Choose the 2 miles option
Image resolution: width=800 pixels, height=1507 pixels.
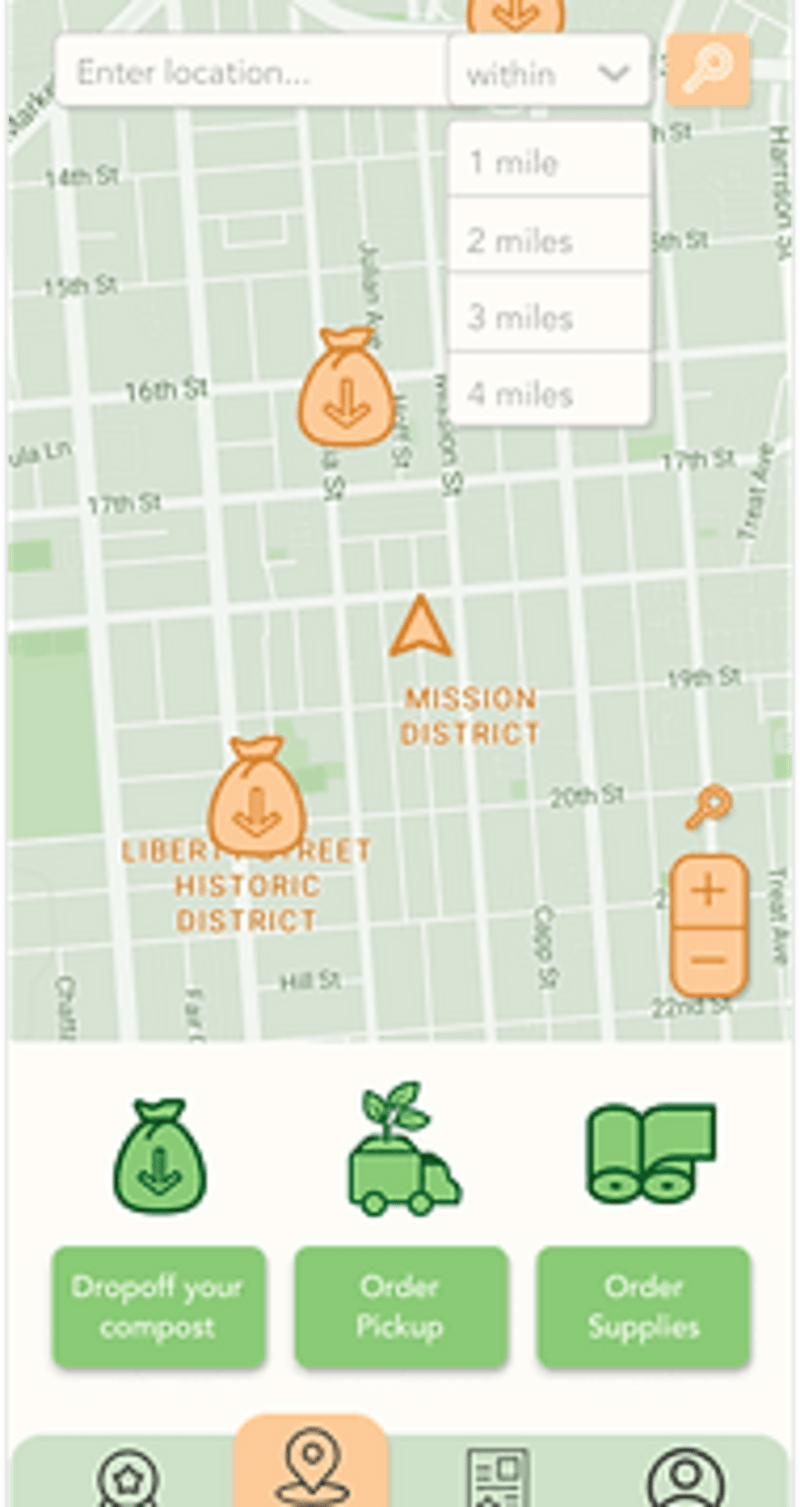pyautogui.click(x=549, y=240)
